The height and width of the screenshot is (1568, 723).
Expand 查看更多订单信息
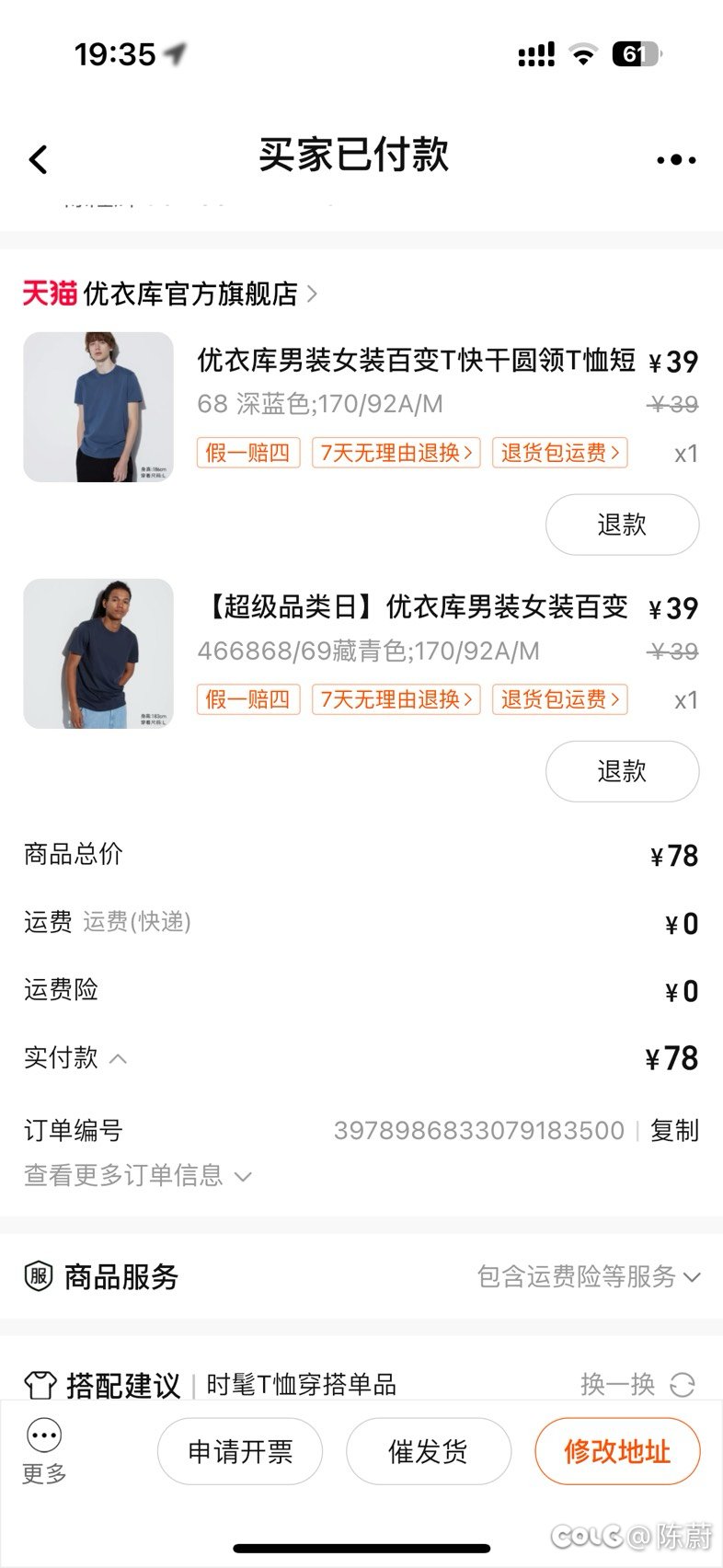(x=138, y=1175)
